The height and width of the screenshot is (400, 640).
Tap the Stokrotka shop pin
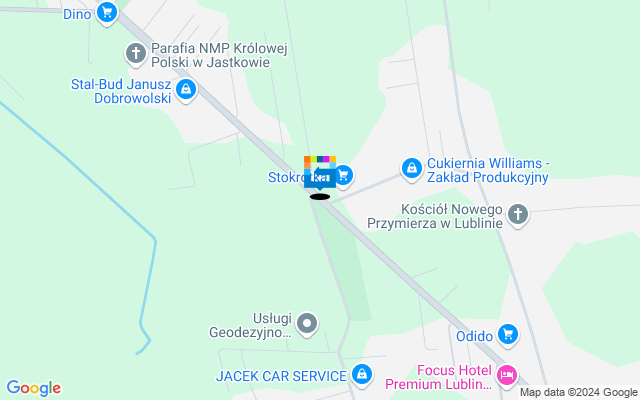pyautogui.click(x=343, y=176)
